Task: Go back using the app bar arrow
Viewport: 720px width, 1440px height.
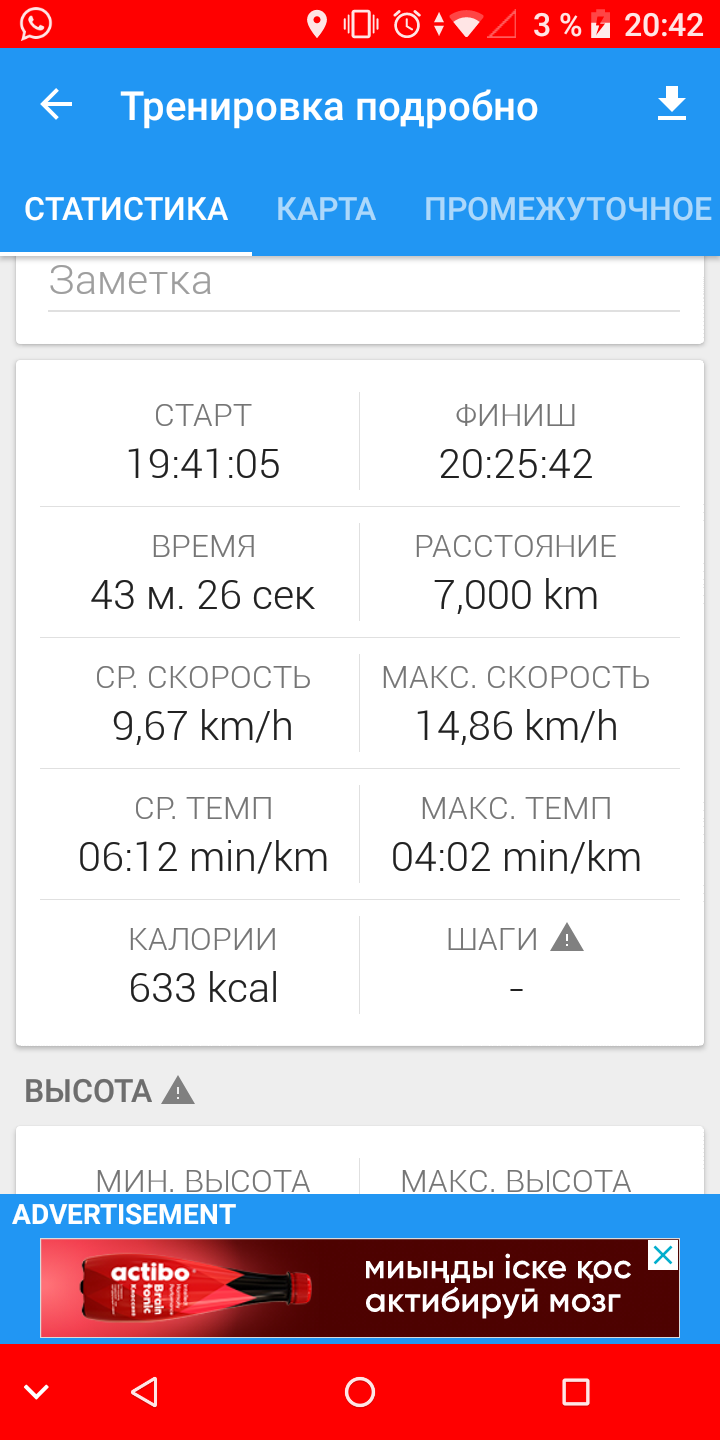Action: pyautogui.click(x=56, y=105)
